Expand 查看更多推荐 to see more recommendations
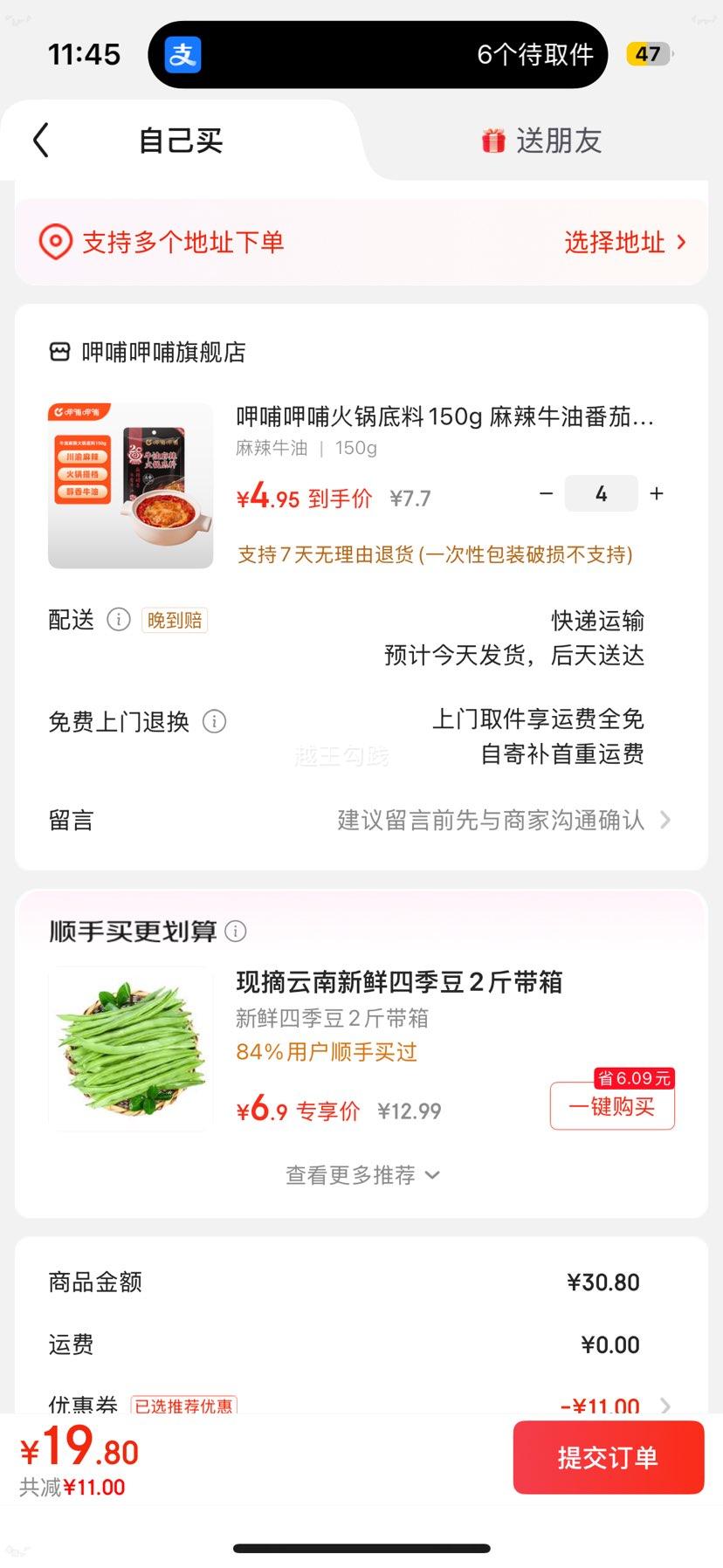This screenshot has width=723, height=1568. tap(361, 1175)
